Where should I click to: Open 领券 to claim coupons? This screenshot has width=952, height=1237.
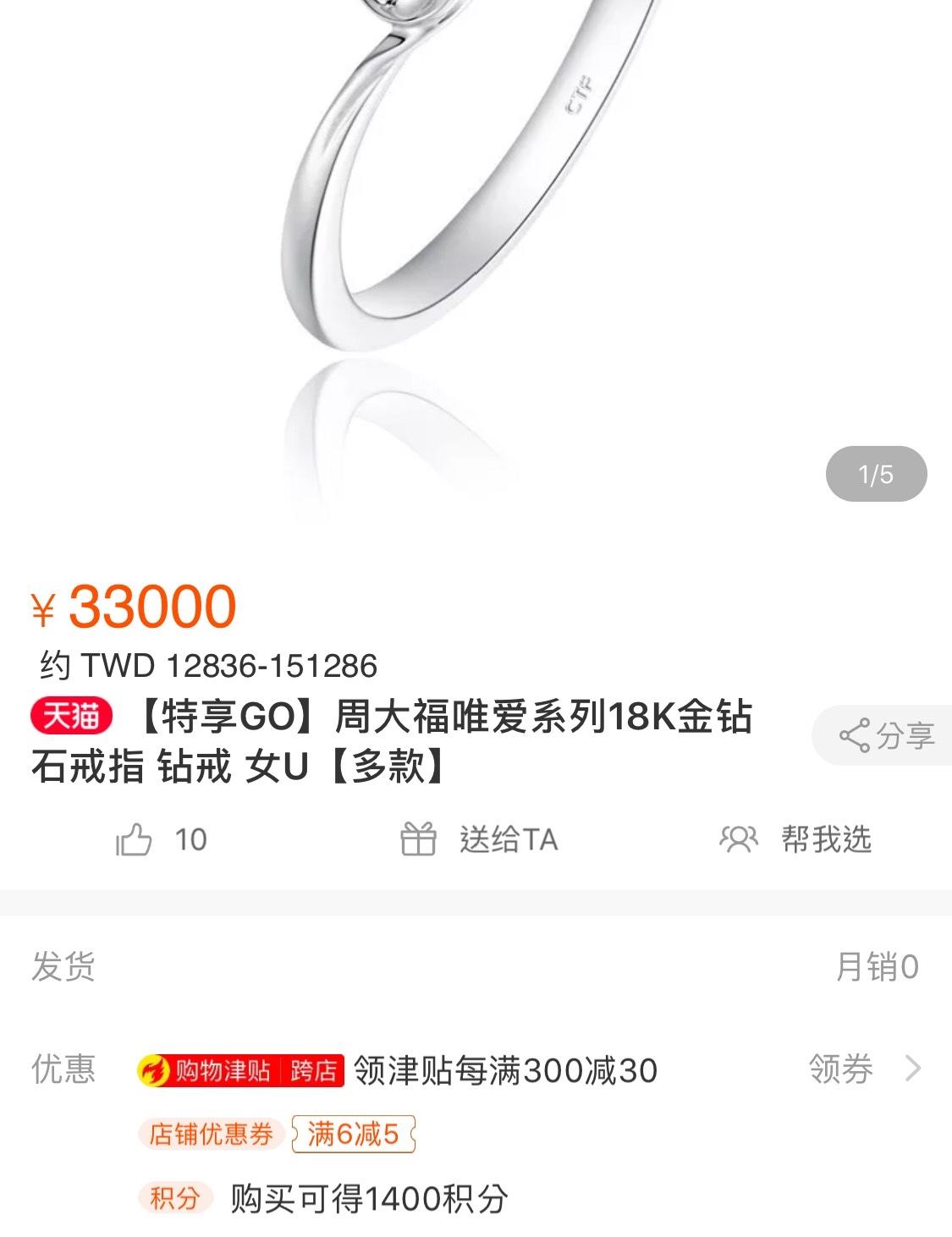[x=863, y=1069]
